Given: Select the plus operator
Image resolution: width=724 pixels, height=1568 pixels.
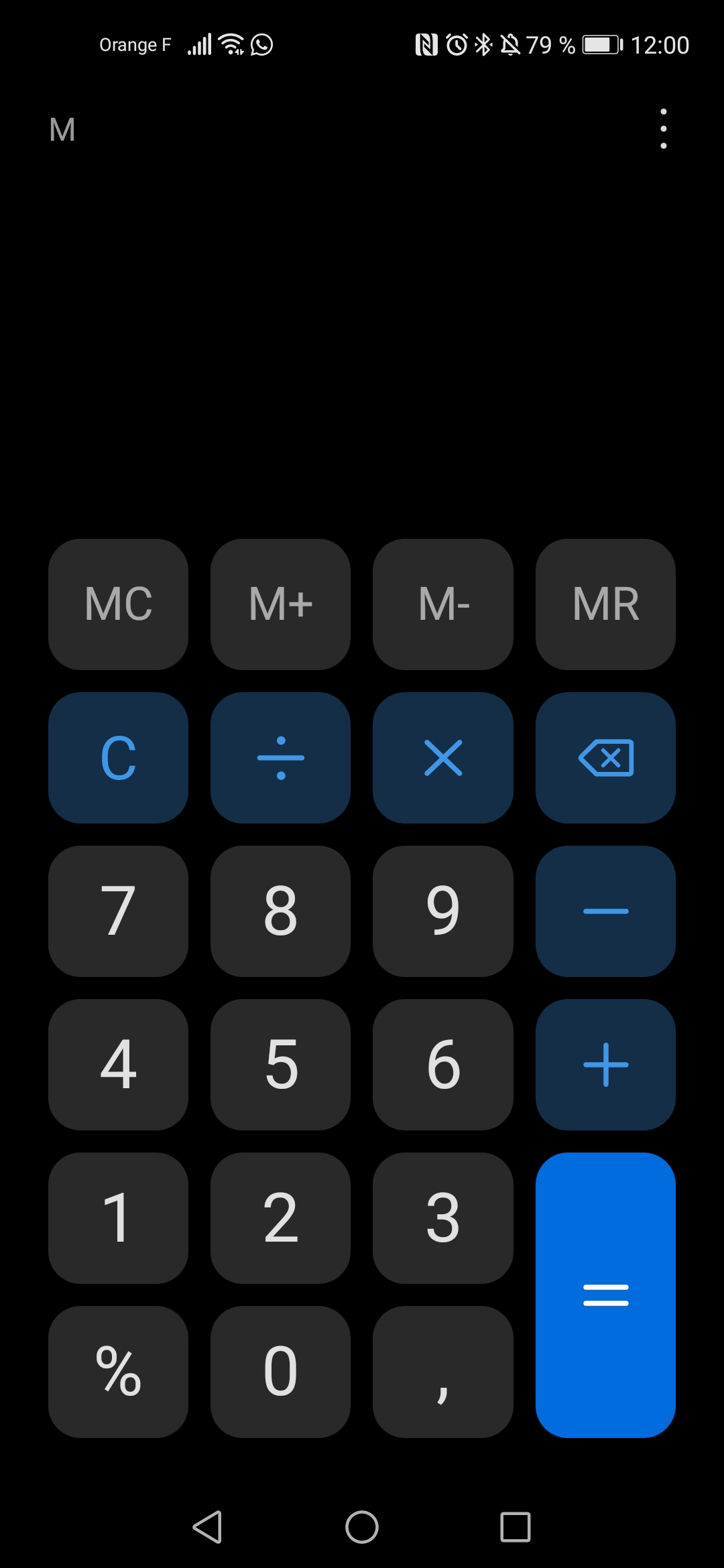Looking at the screenshot, I should [605, 1064].
